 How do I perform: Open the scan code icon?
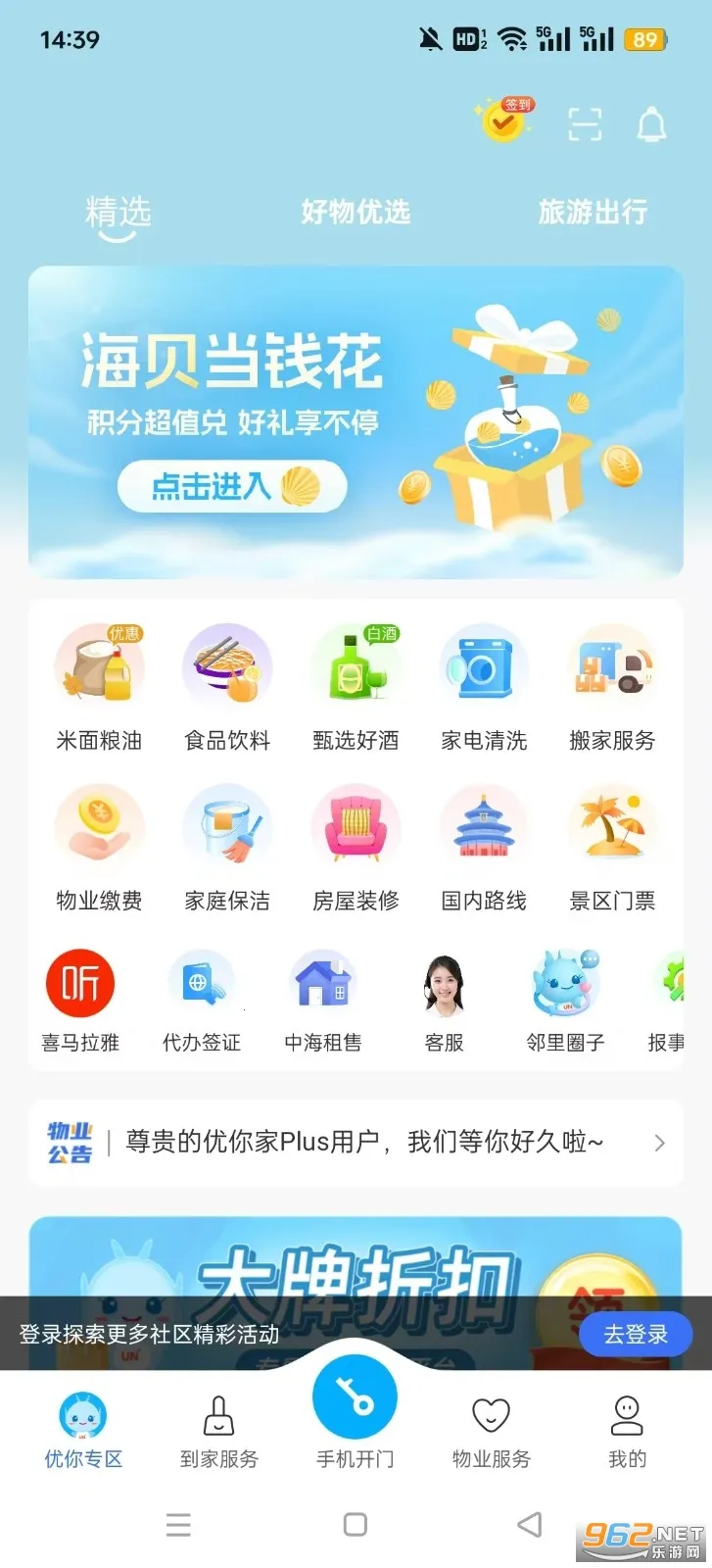(585, 124)
